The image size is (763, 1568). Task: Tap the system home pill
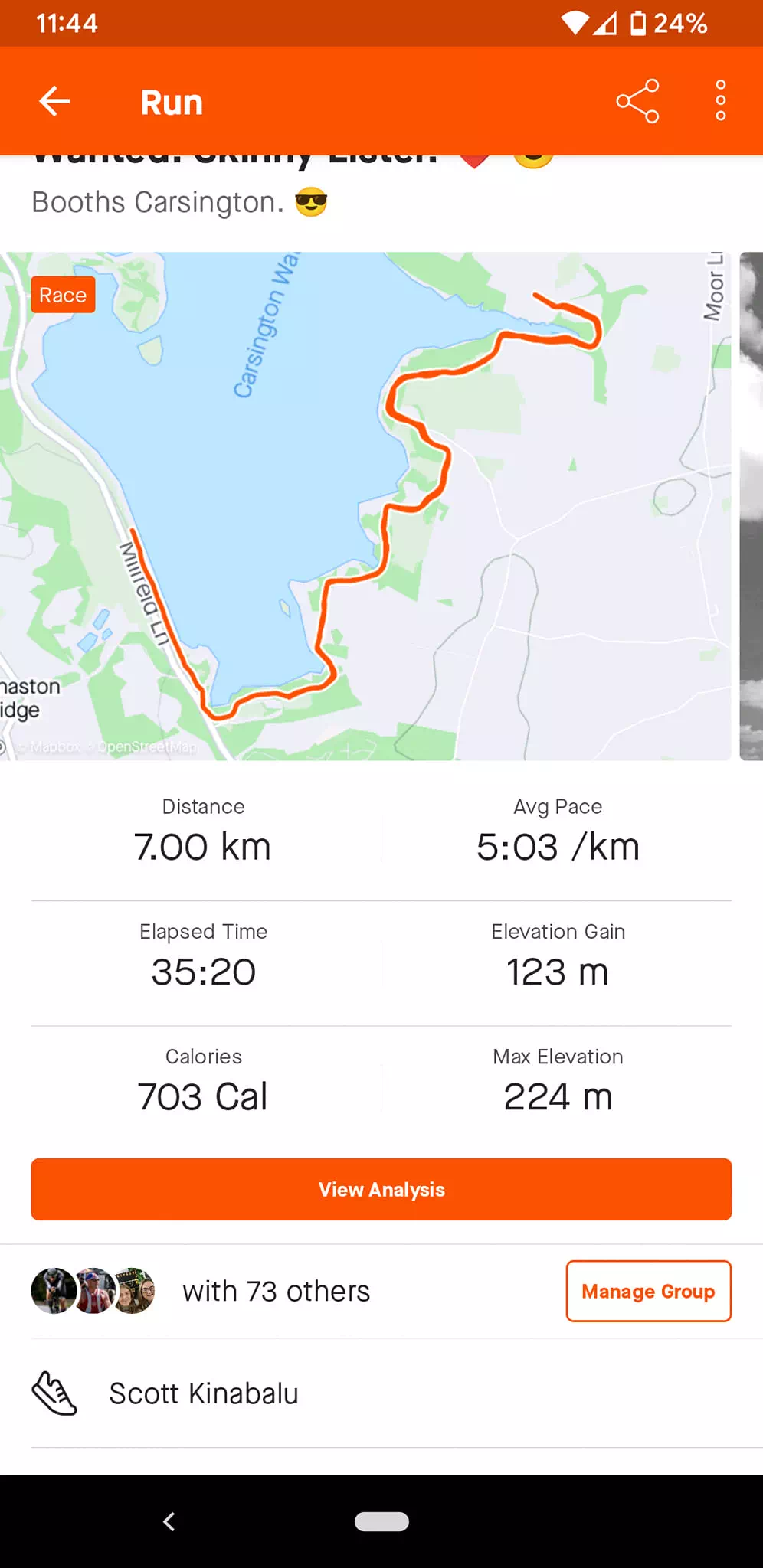click(381, 1521)
